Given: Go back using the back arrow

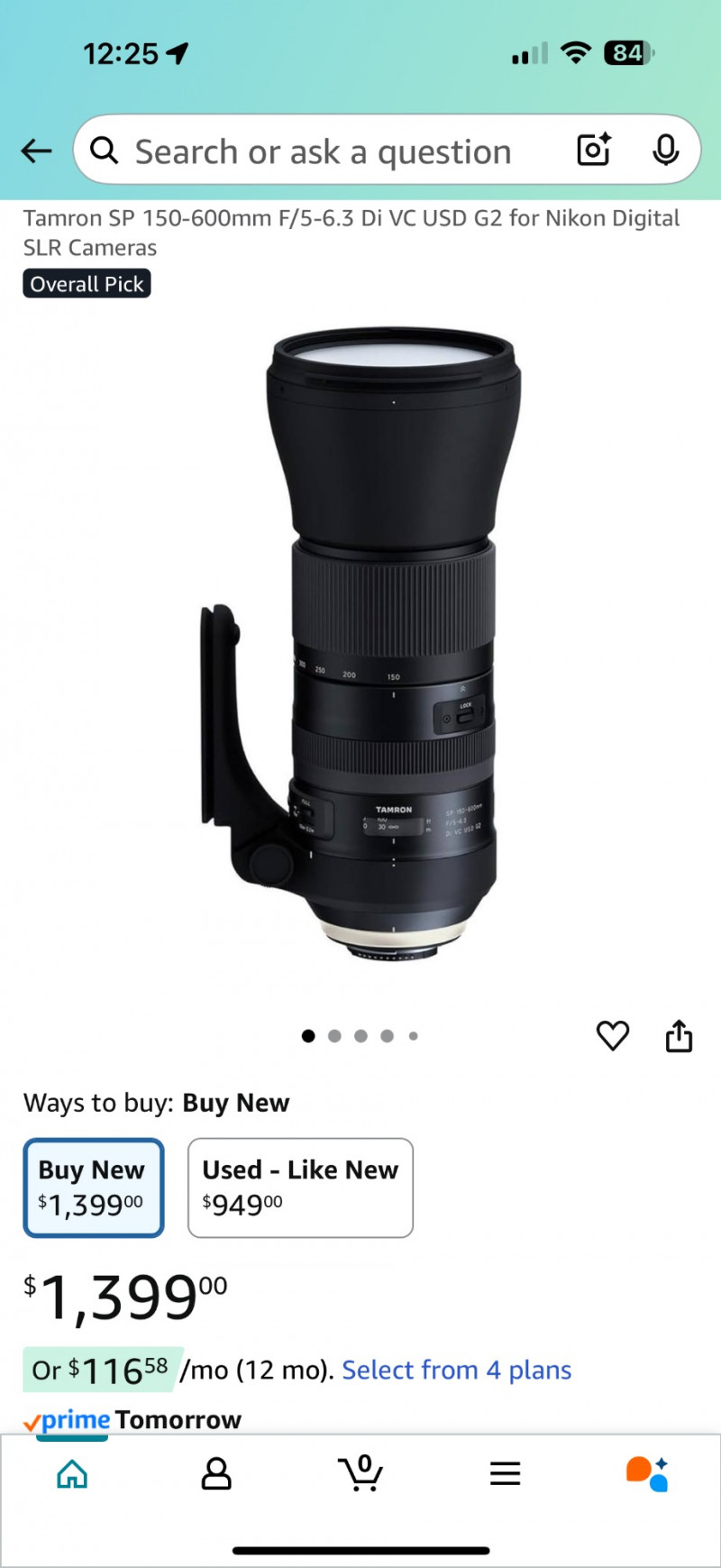Looking at the screenshot, I should pyautogui.click(x=36, y=151).
